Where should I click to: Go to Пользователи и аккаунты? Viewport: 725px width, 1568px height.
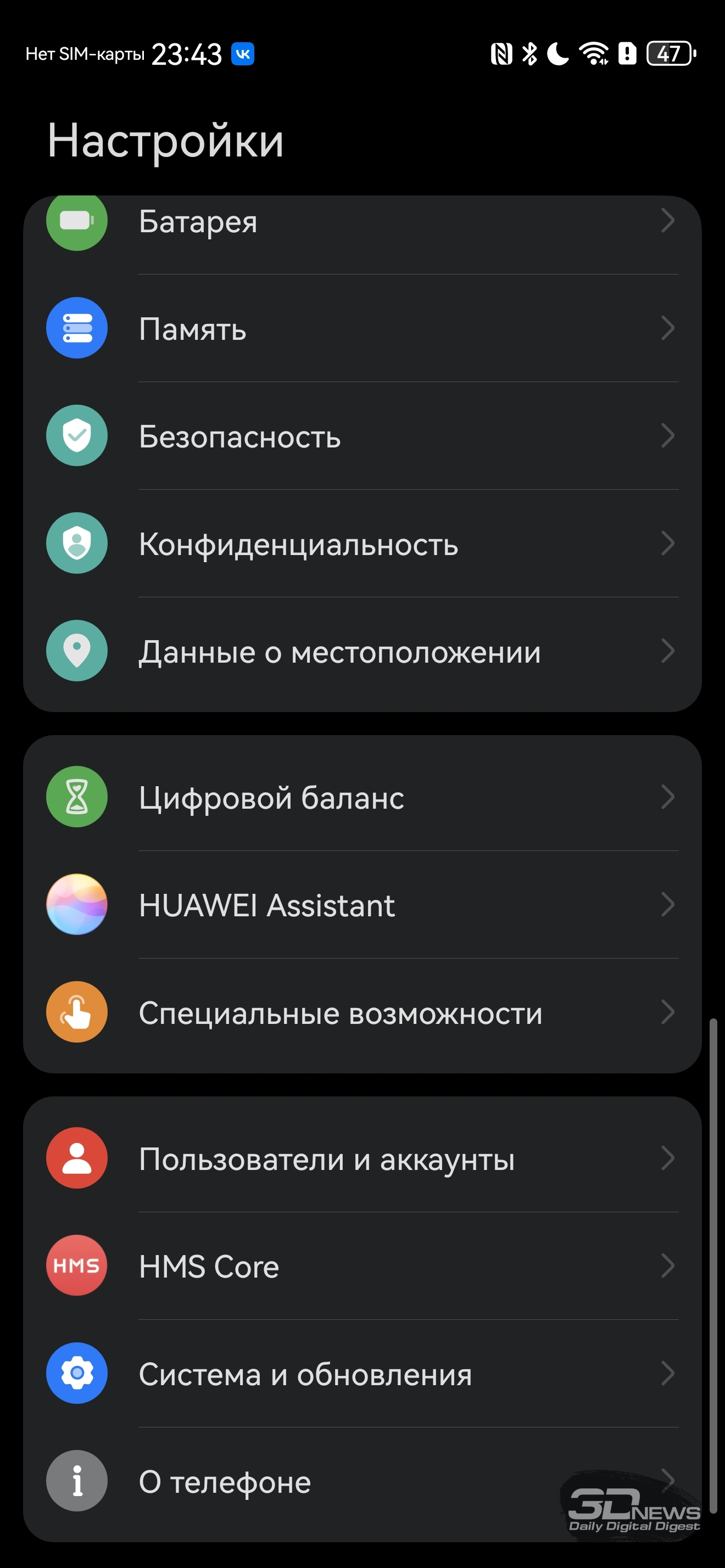click(x=361, y=1158)
